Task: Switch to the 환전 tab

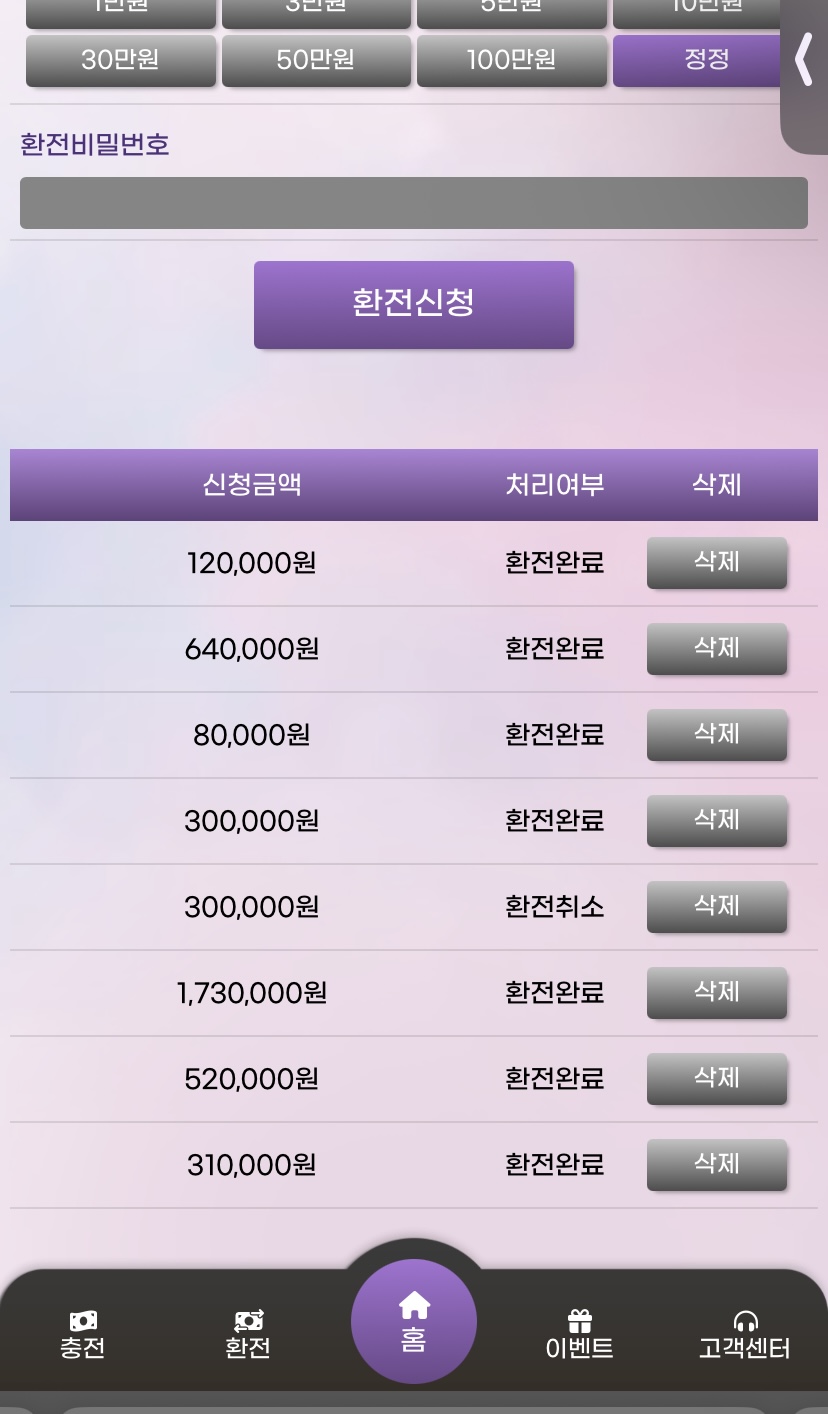Action: point(248,1335)
